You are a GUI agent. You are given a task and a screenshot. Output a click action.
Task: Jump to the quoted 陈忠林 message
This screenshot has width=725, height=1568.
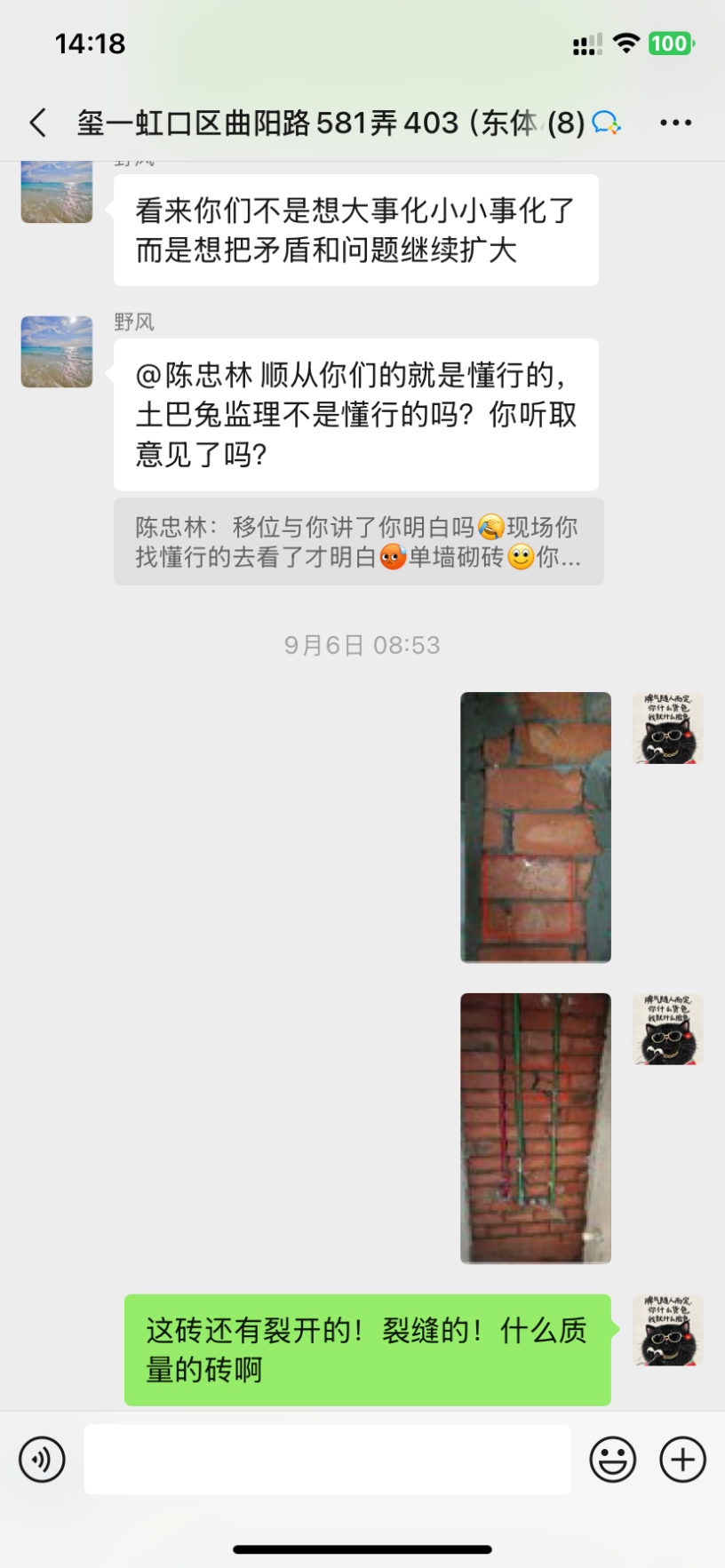tap(358, 542)
